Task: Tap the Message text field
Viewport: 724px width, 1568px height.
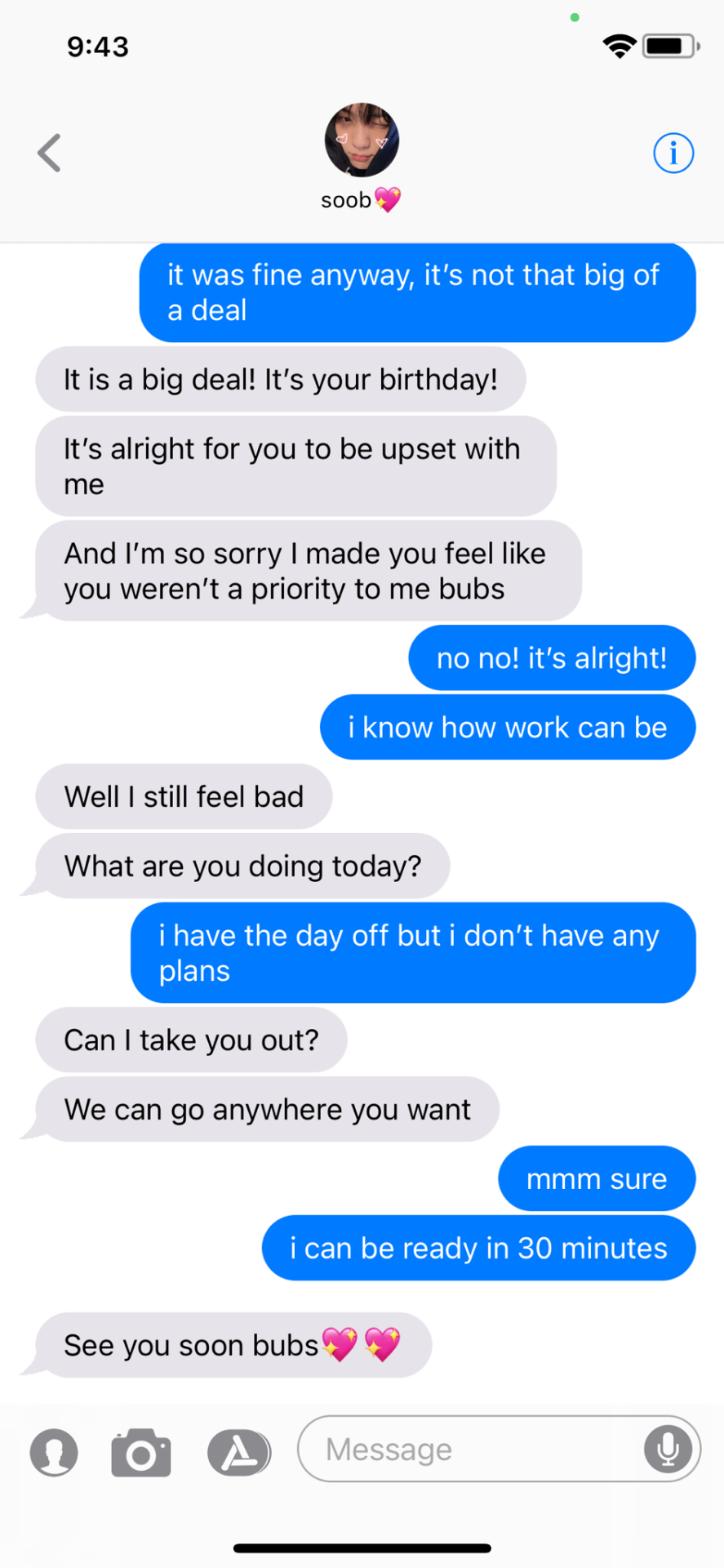Action: 473,1449
